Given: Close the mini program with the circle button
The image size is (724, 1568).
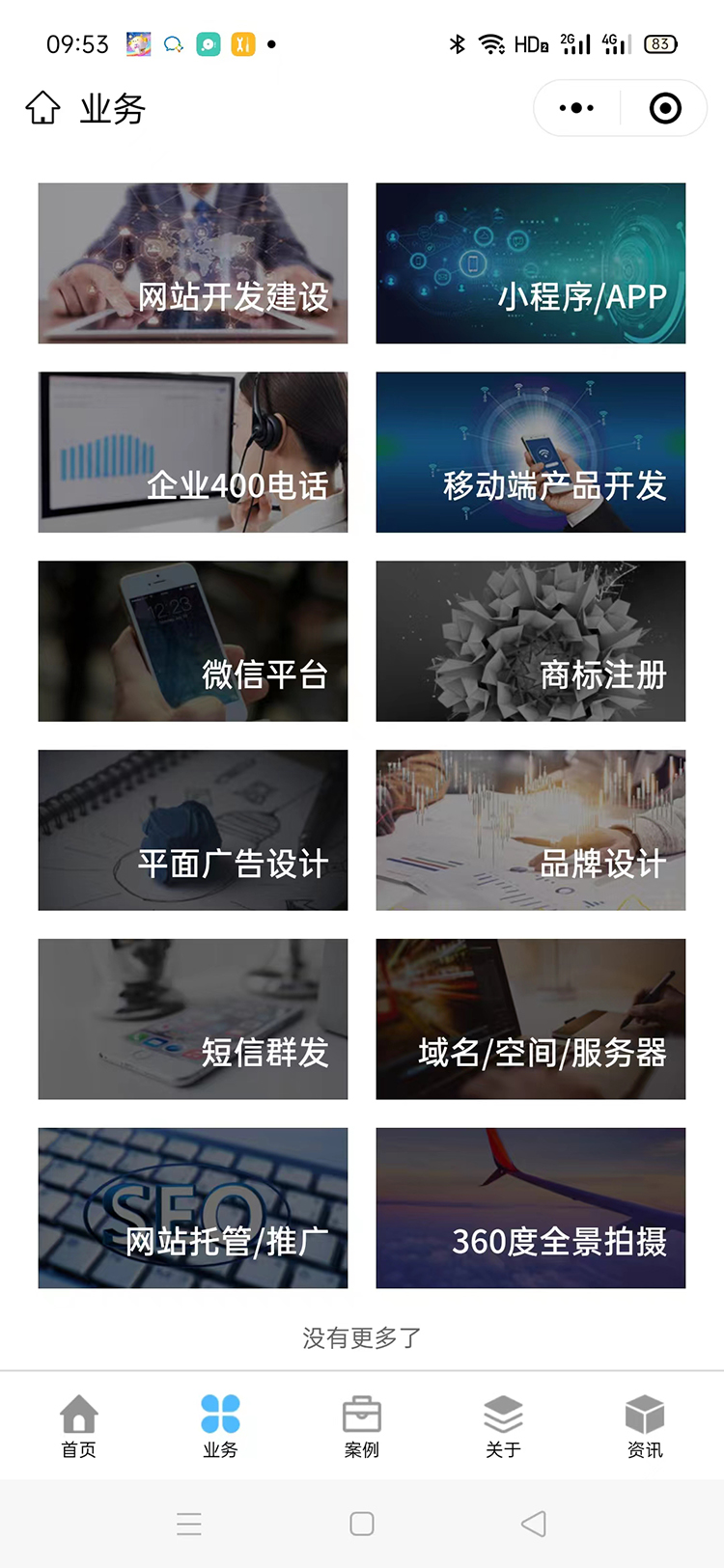Looking at the screenshot, I should [x=665, y=108].
